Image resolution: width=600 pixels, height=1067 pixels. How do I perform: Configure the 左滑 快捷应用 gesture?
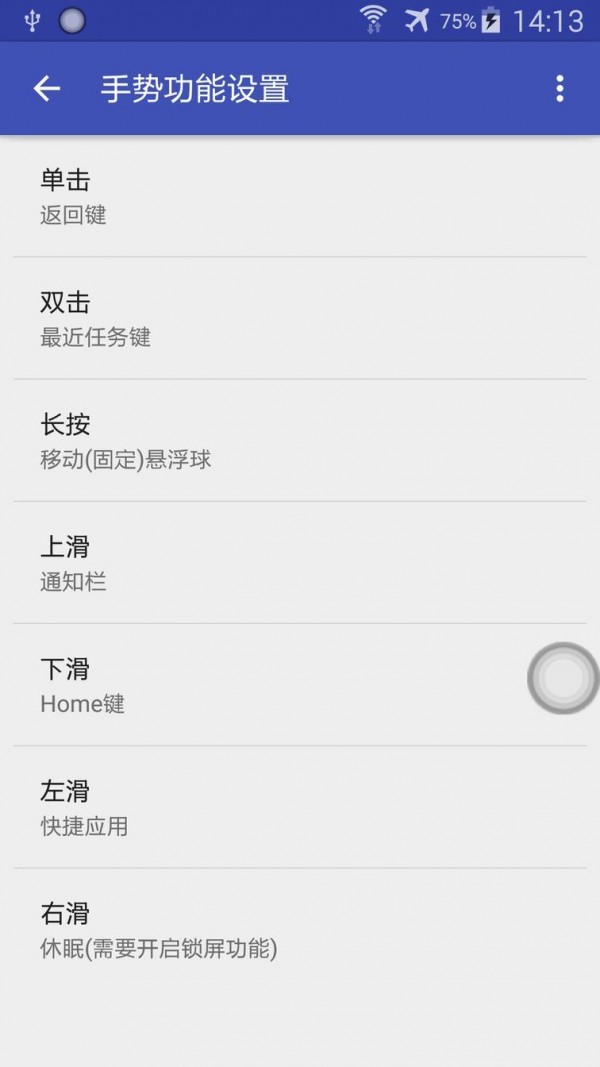[x=300, y=807]
